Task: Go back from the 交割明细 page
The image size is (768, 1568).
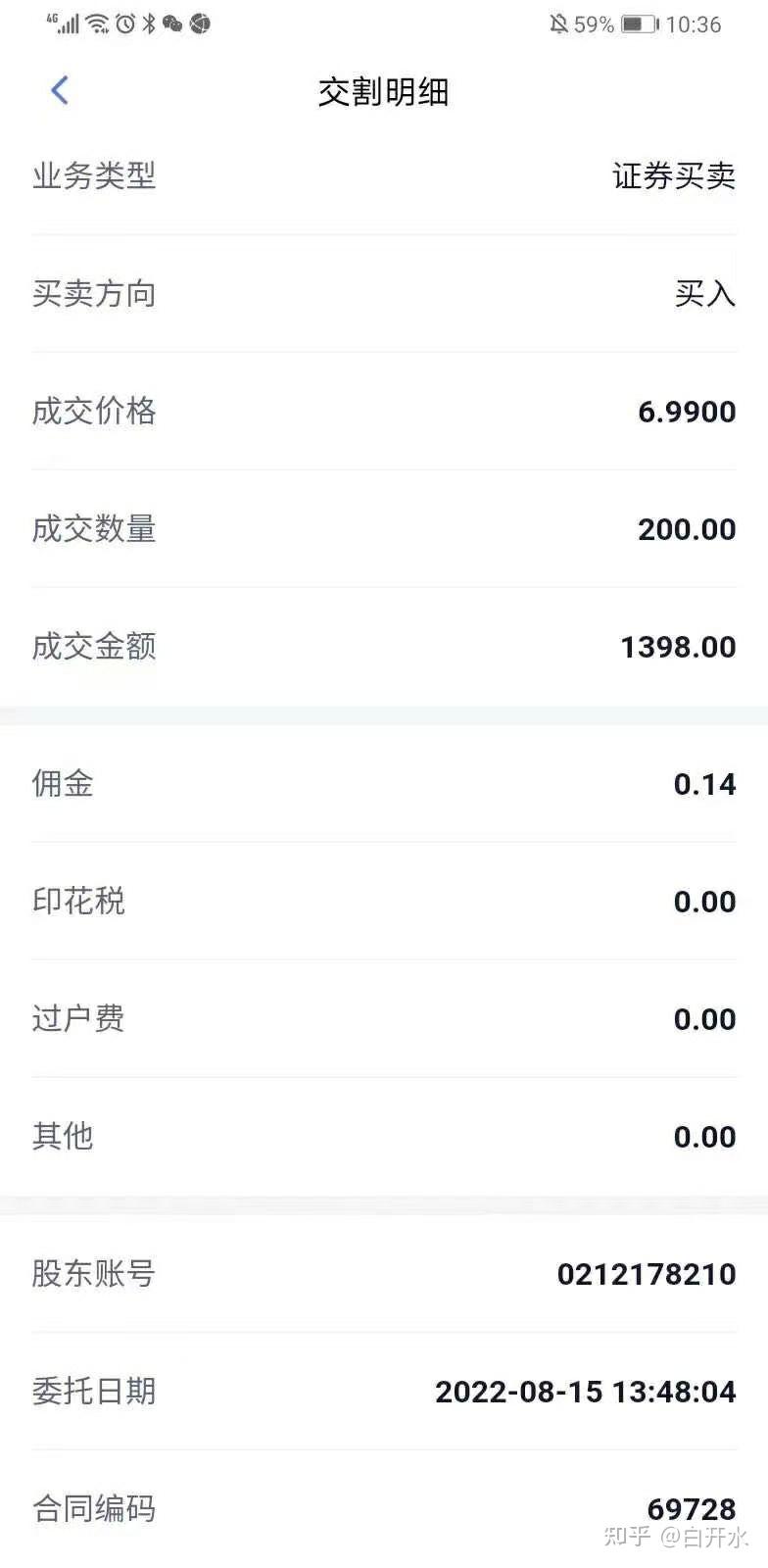Action: 60,91
